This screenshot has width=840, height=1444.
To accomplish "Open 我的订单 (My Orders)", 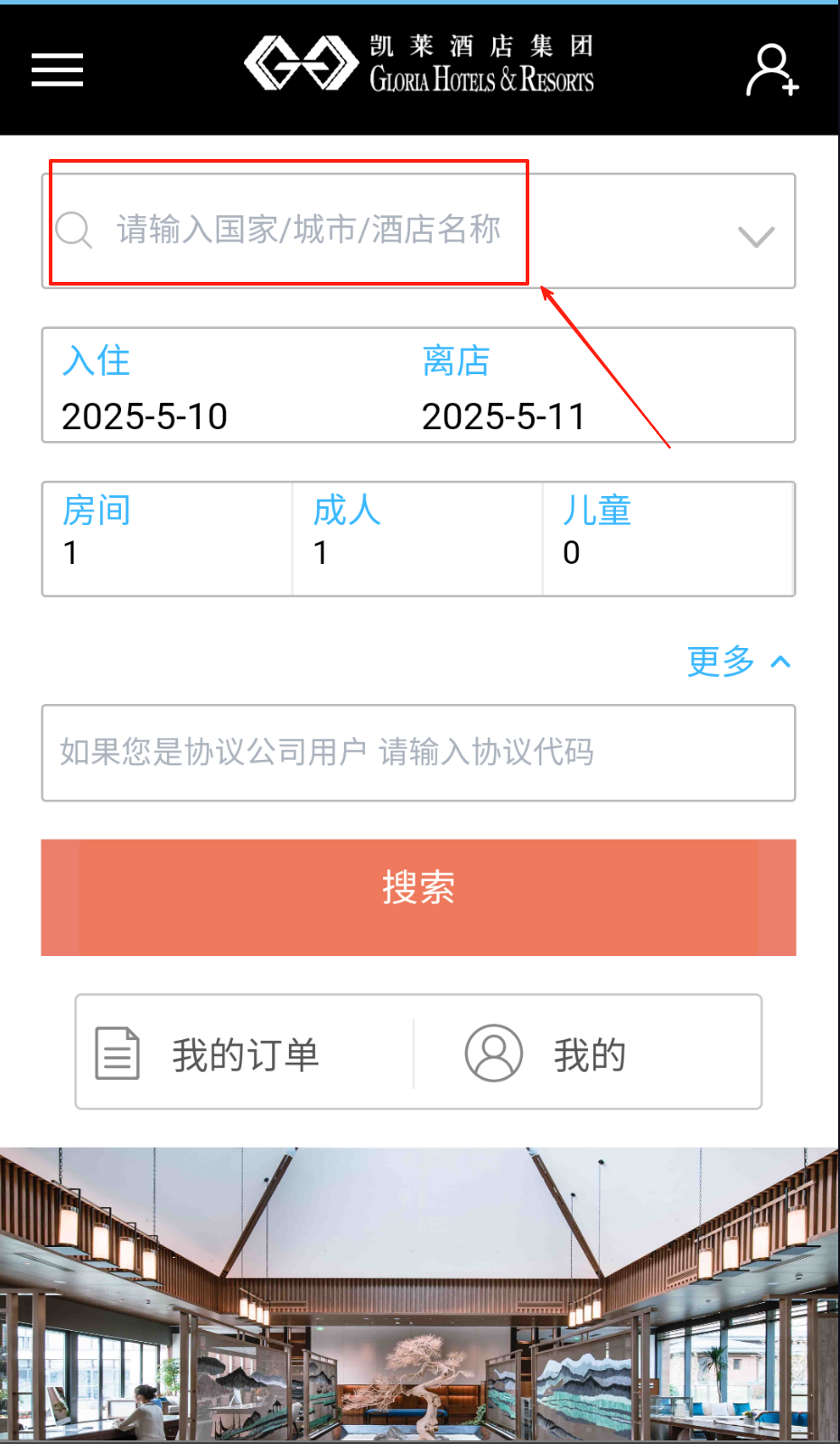I will tap(245, 1053).
